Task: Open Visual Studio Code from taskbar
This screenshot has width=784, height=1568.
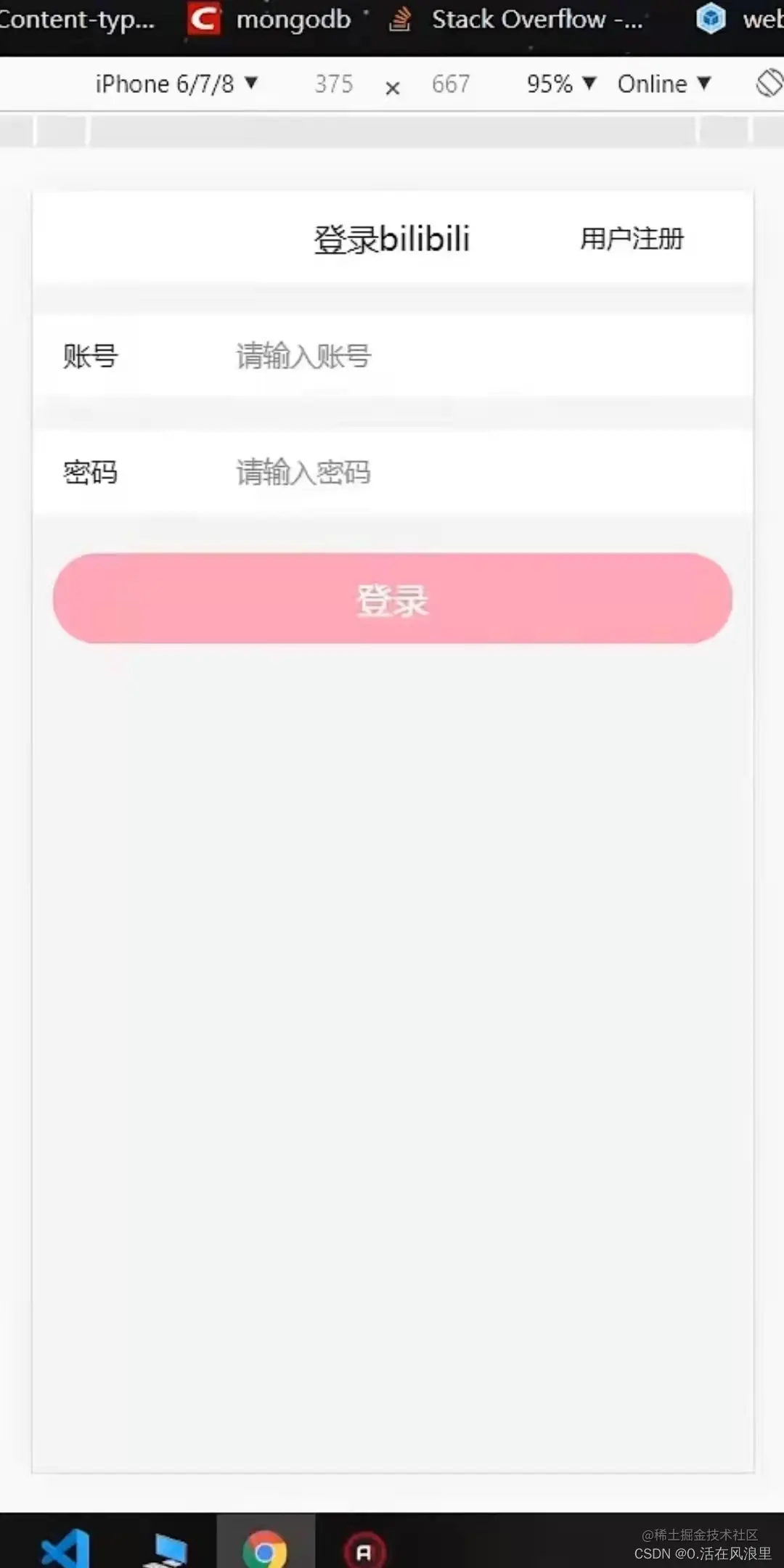Action: coord(65,1551)
